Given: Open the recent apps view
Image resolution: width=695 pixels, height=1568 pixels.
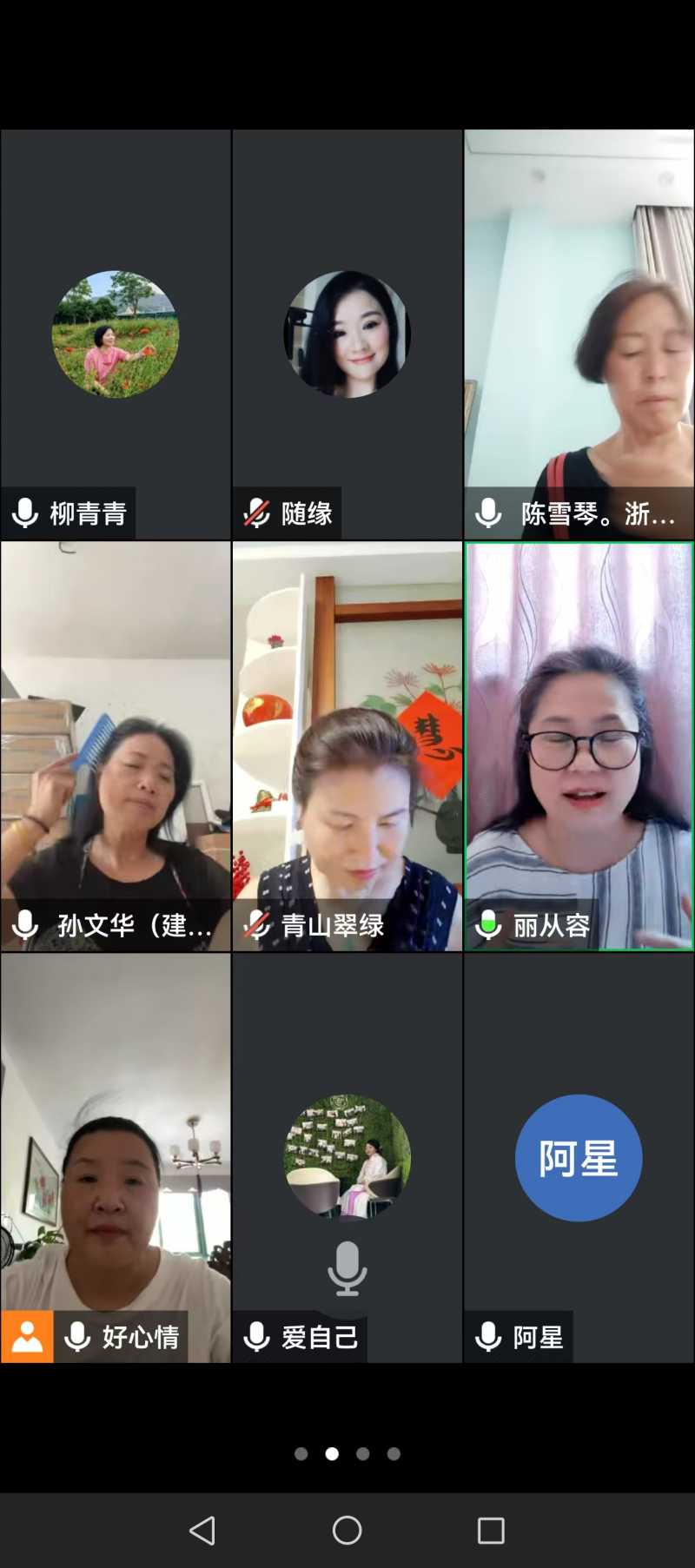Looking at the screenshot, I should [491, 1530].
